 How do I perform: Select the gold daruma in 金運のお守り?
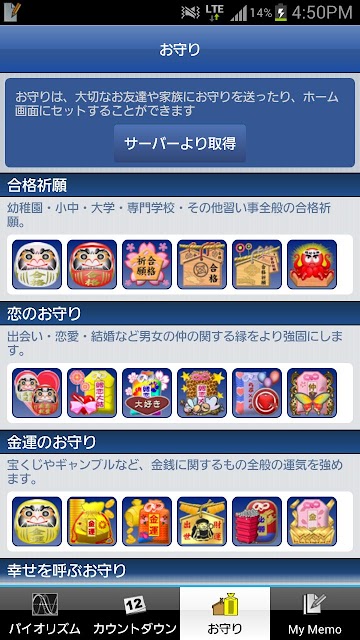click(x=37, y=522)
